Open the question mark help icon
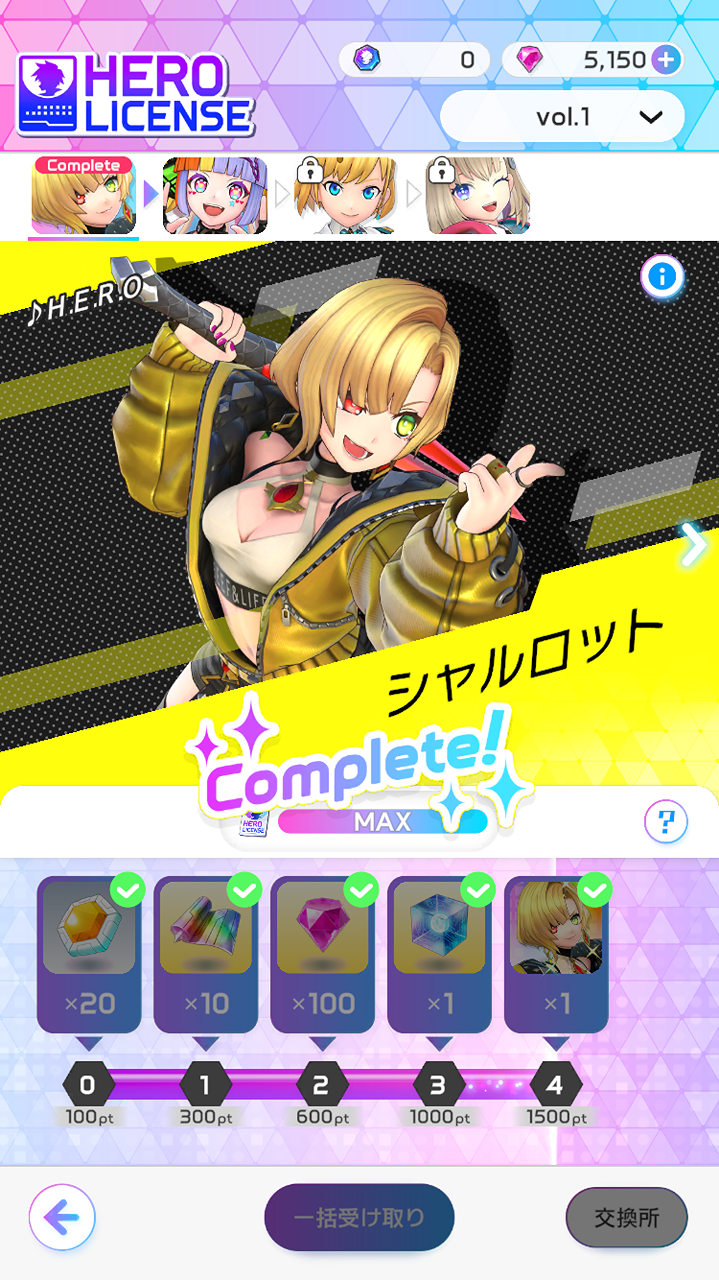 (666, 822)
